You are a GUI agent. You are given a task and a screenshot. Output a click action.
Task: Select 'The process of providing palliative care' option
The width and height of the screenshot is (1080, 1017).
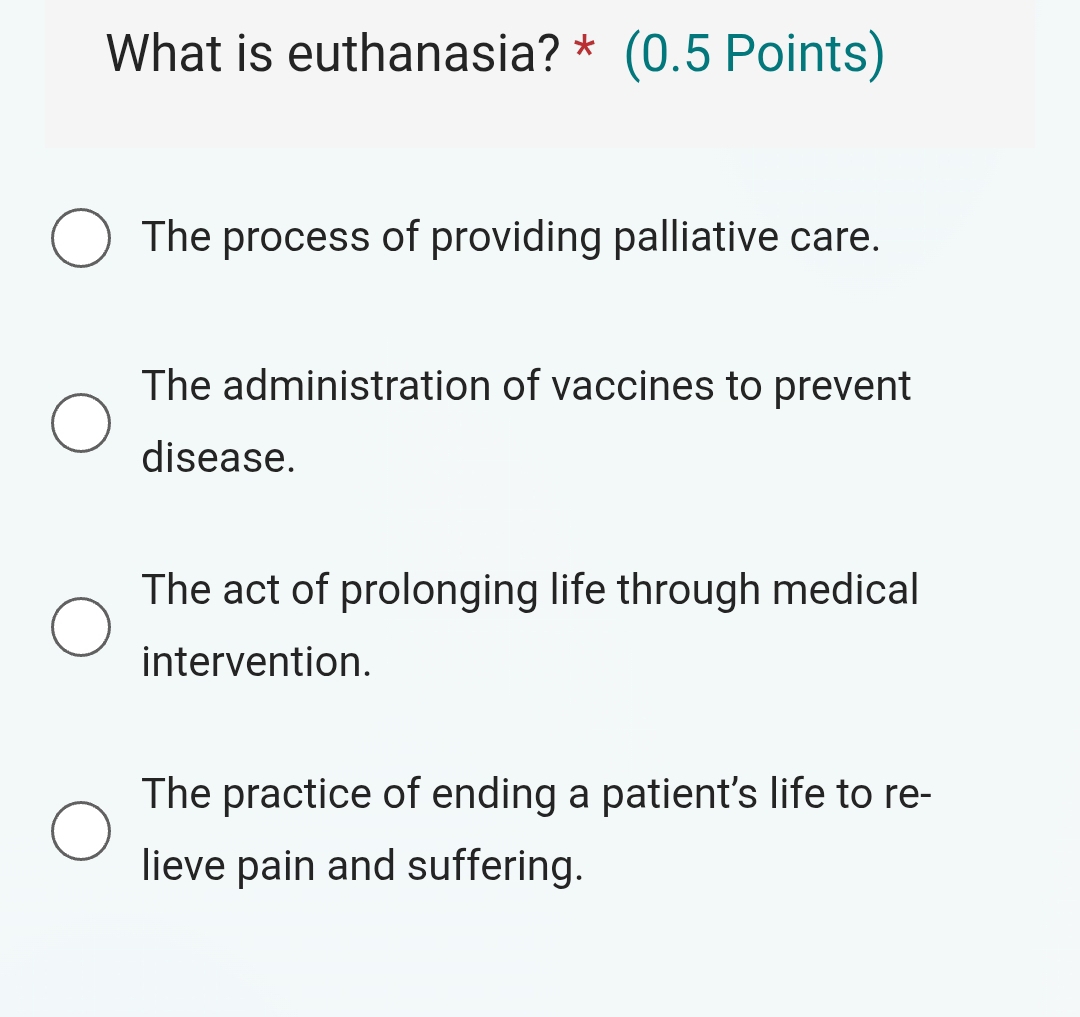81,239
